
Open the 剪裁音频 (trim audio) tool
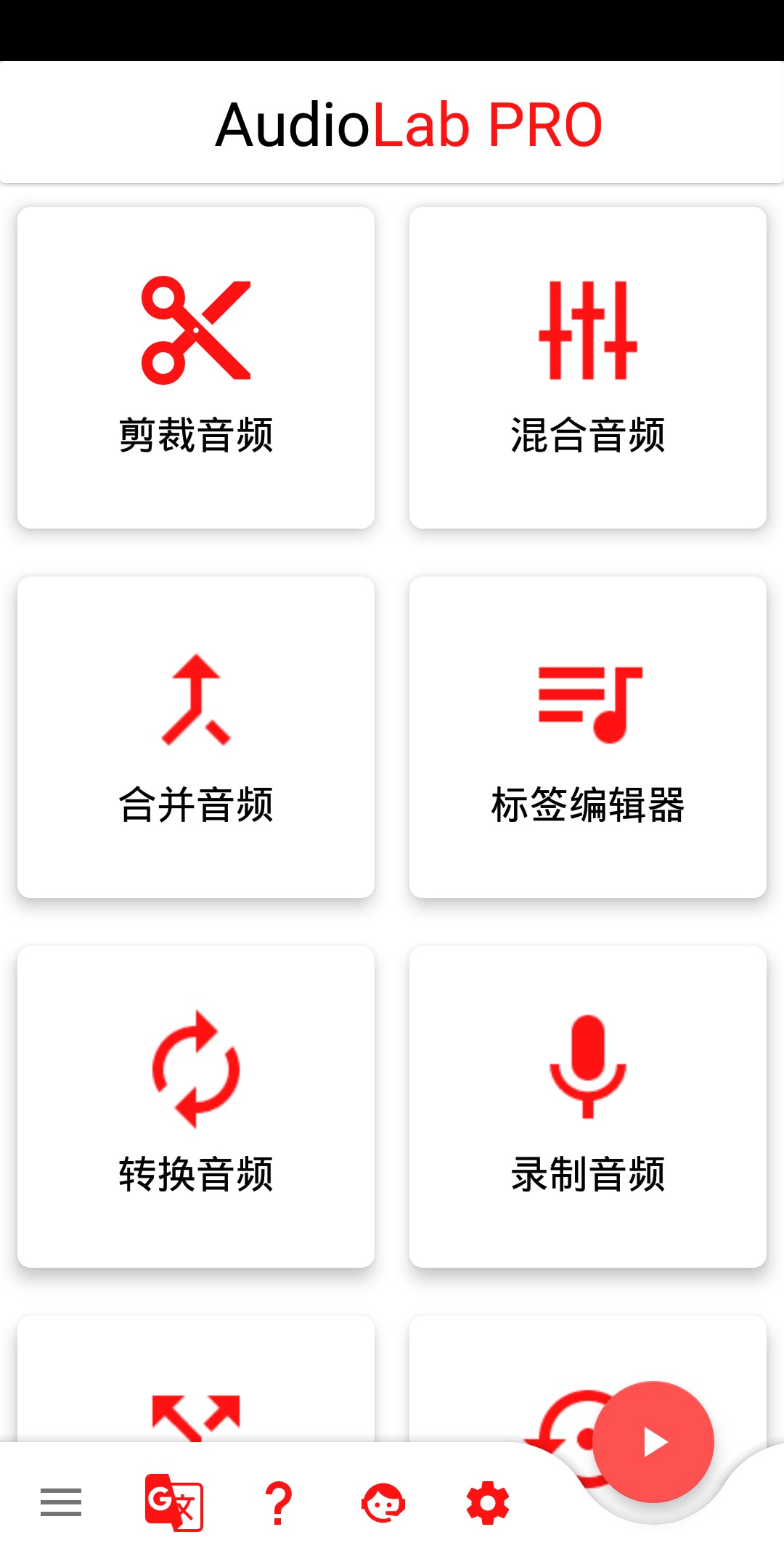(196, 367)
